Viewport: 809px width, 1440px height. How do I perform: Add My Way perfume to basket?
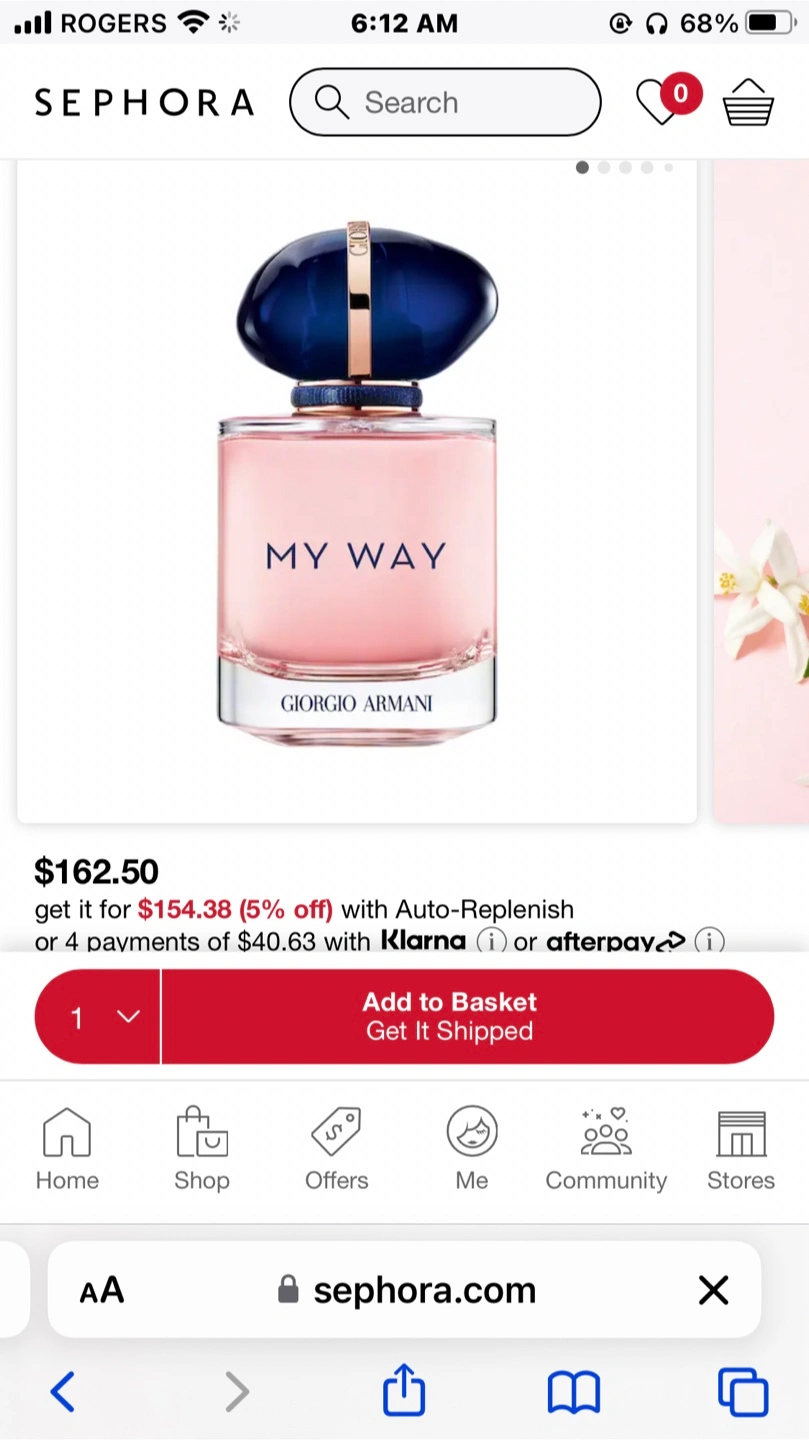click(x=468, y=1017)
